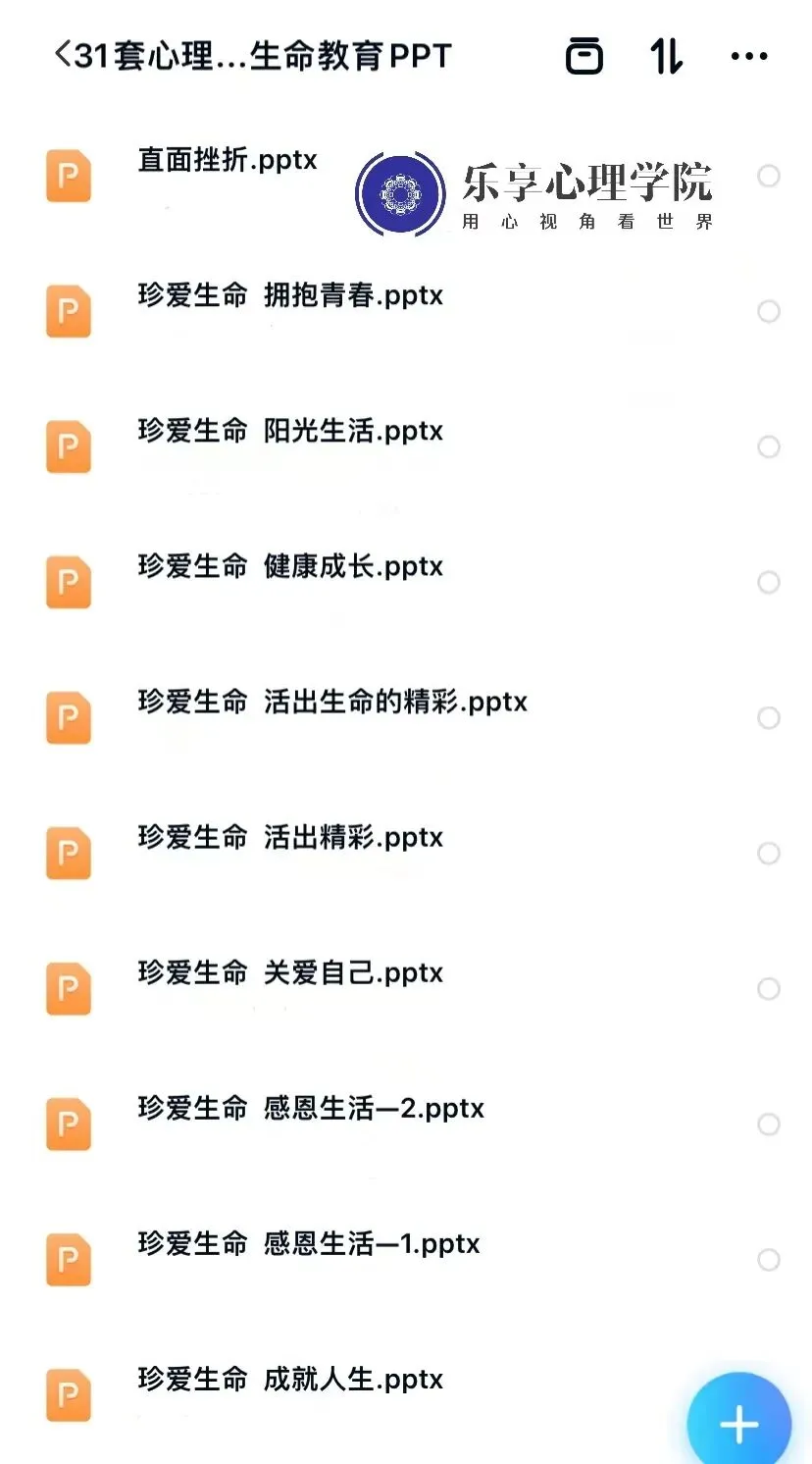Check the circle beside 健康成长.pptx

(769, 582)
